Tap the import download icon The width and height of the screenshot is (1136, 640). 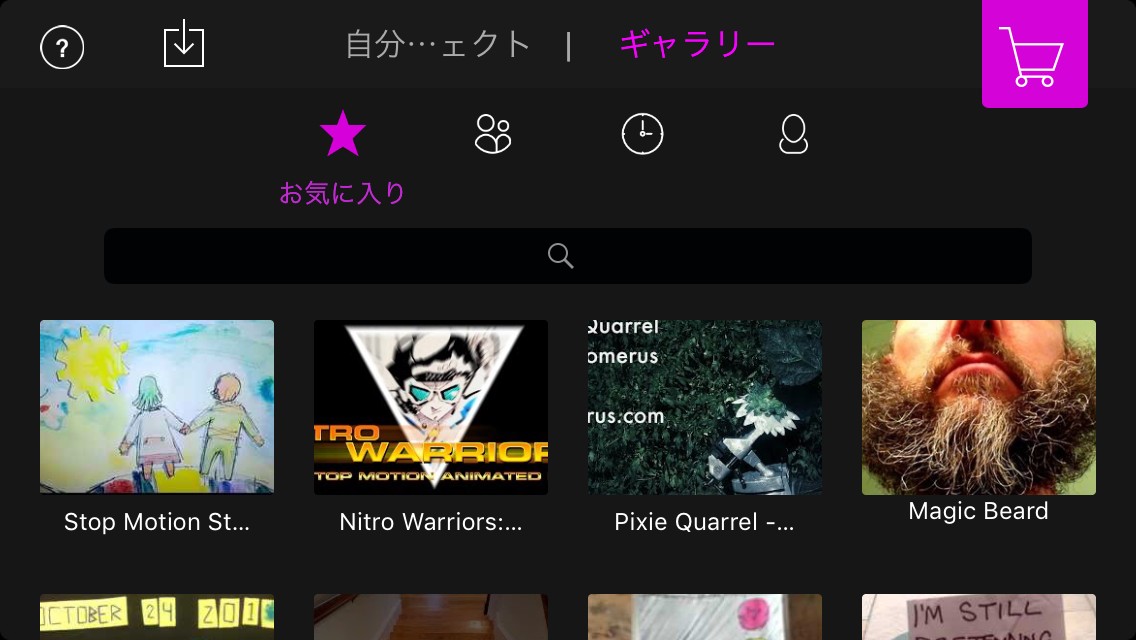tap(184, 45)
